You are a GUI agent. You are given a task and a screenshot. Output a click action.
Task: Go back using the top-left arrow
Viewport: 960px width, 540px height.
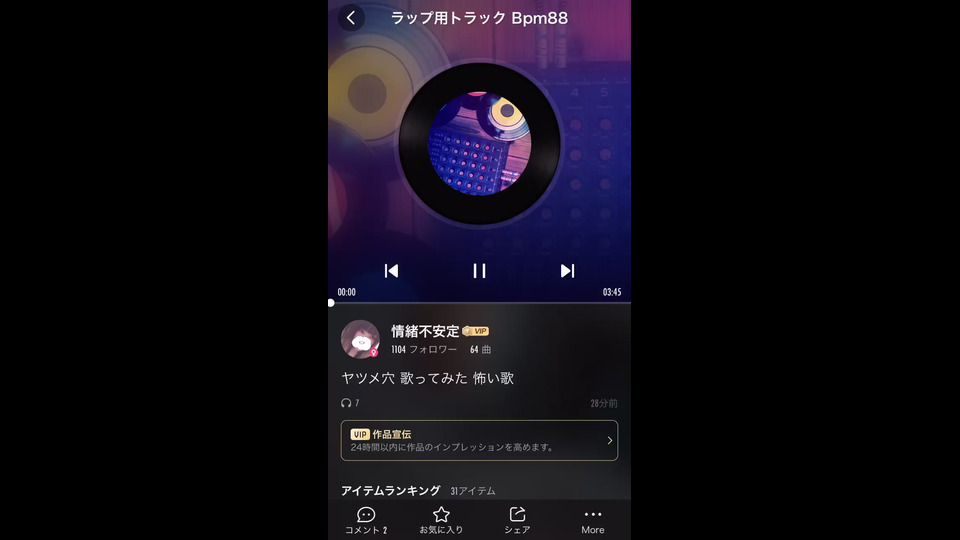point(351,18)
